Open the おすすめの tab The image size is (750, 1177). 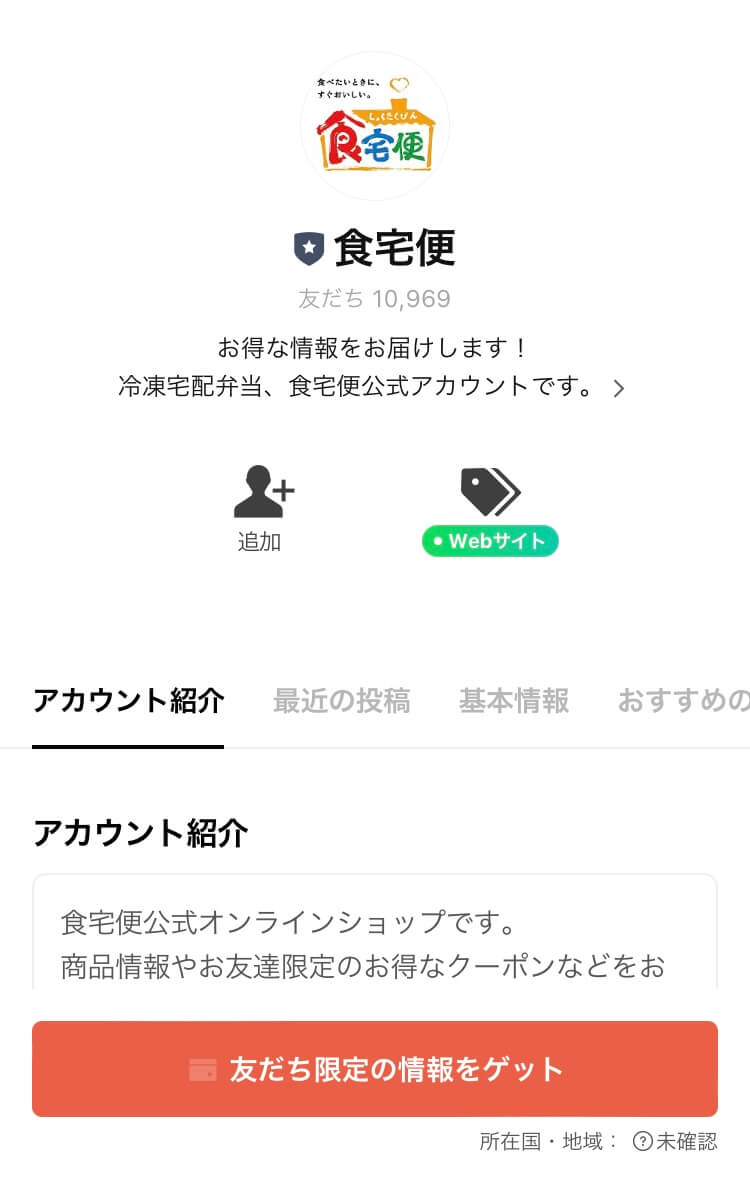click(682, 701)
